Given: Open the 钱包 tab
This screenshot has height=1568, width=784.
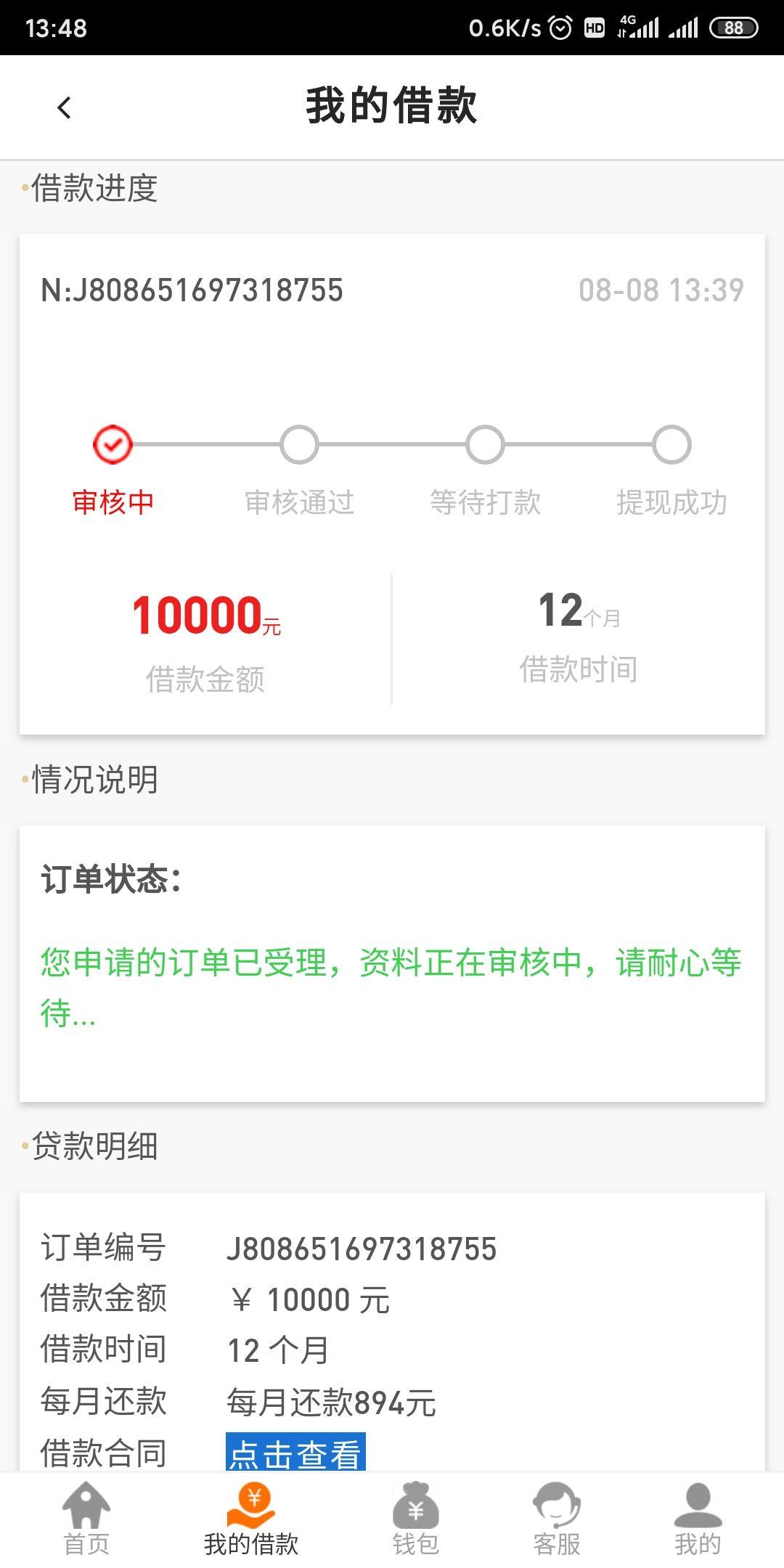Looking at the screenshot, I should 416,1520.
